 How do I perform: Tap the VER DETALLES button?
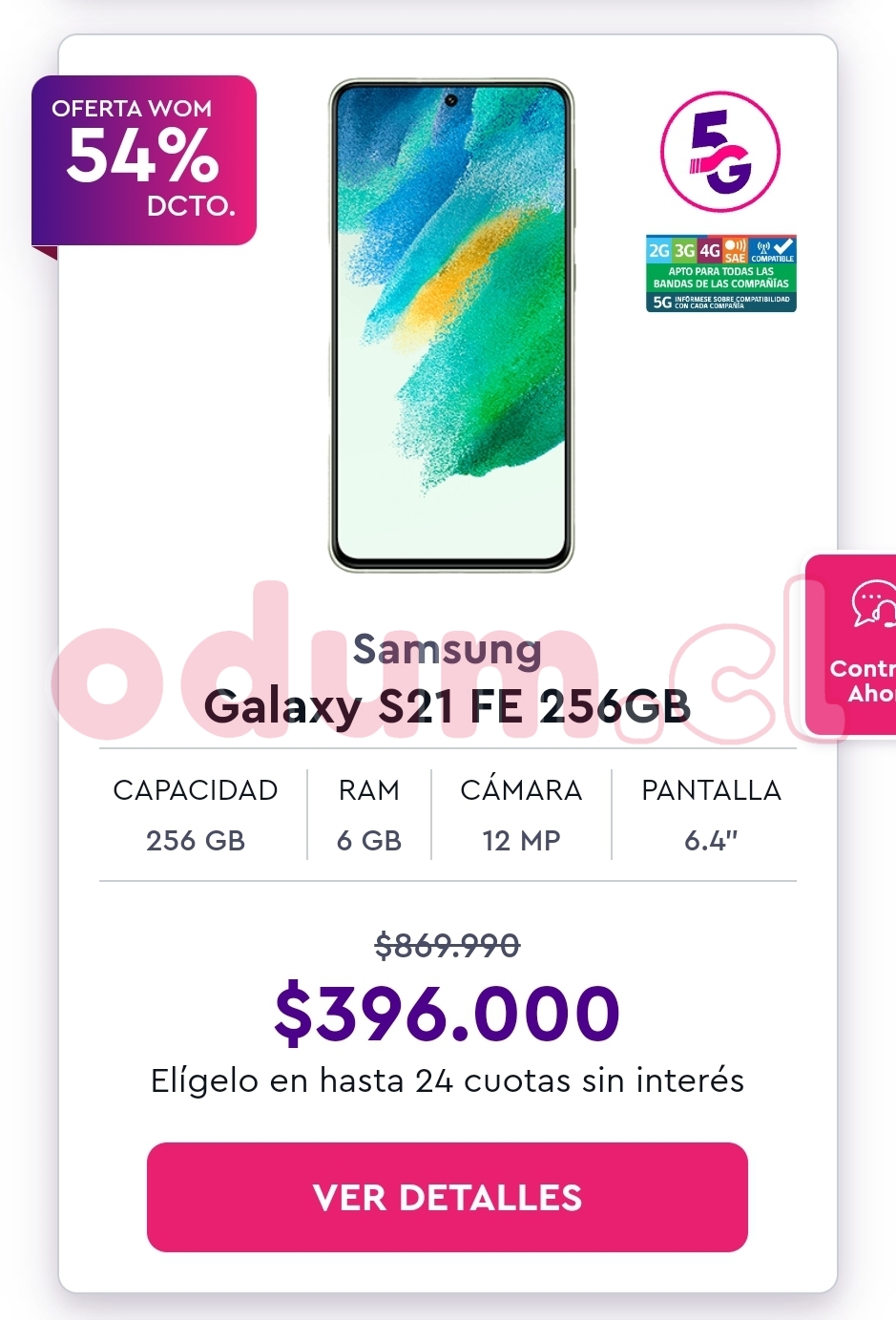[447, 1197]
